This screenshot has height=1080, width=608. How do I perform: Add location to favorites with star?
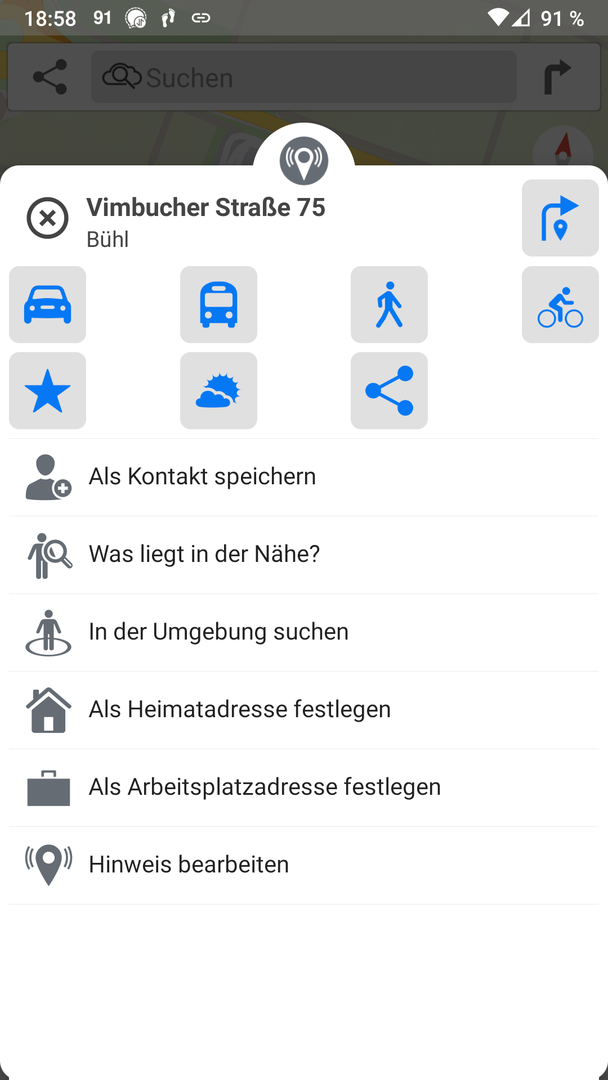[x=48, y=391]
